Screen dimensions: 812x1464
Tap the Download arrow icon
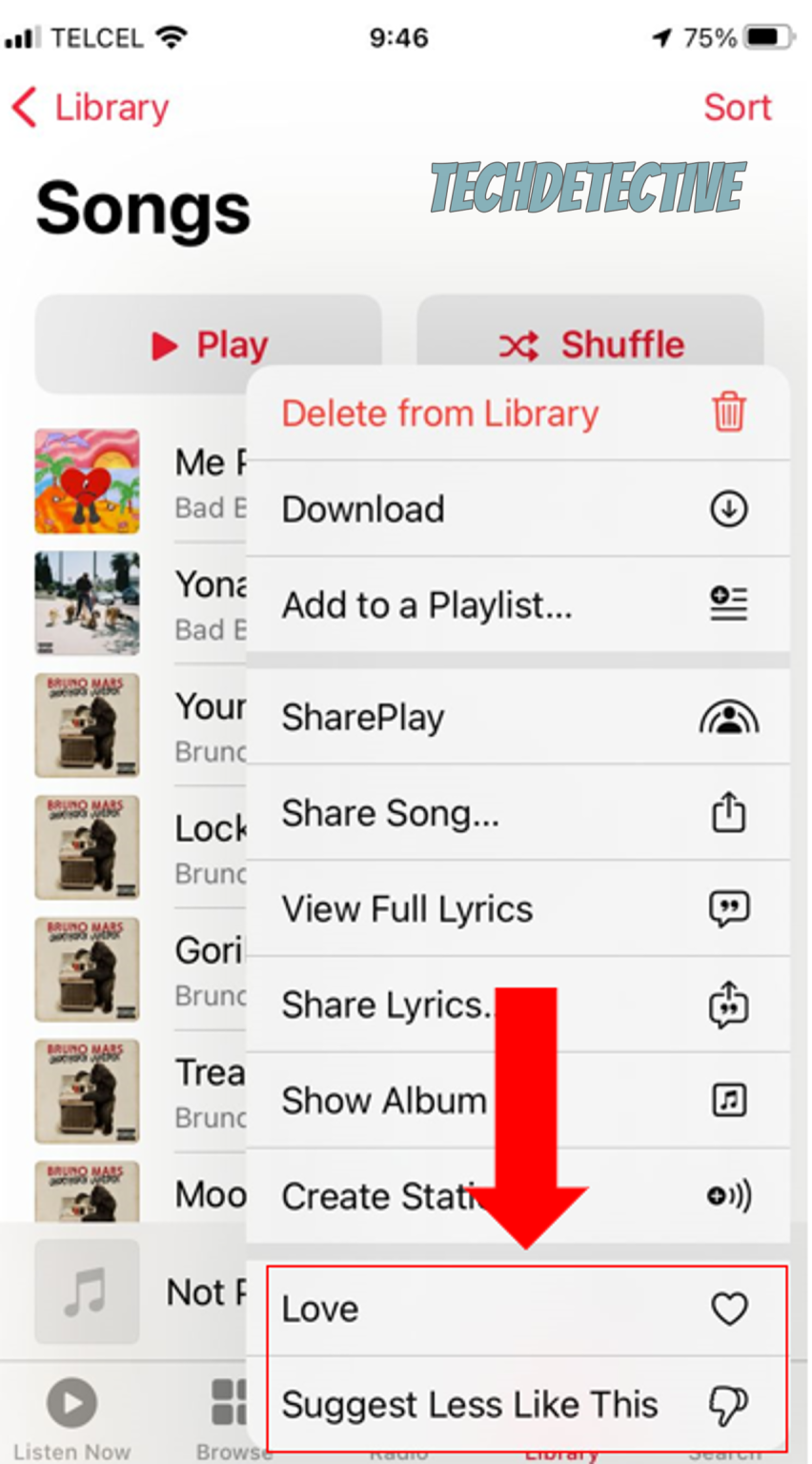pos(728,509)
